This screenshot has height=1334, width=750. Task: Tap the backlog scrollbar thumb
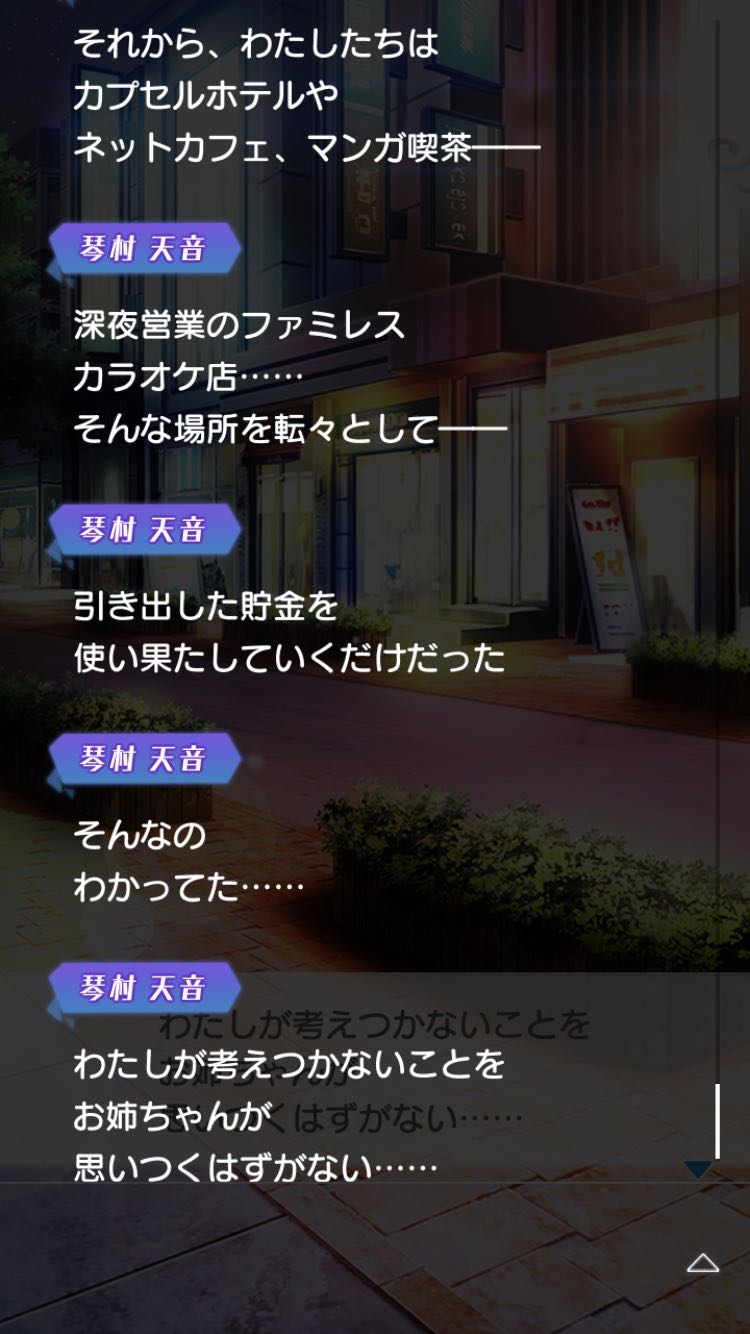(717, 1120)
